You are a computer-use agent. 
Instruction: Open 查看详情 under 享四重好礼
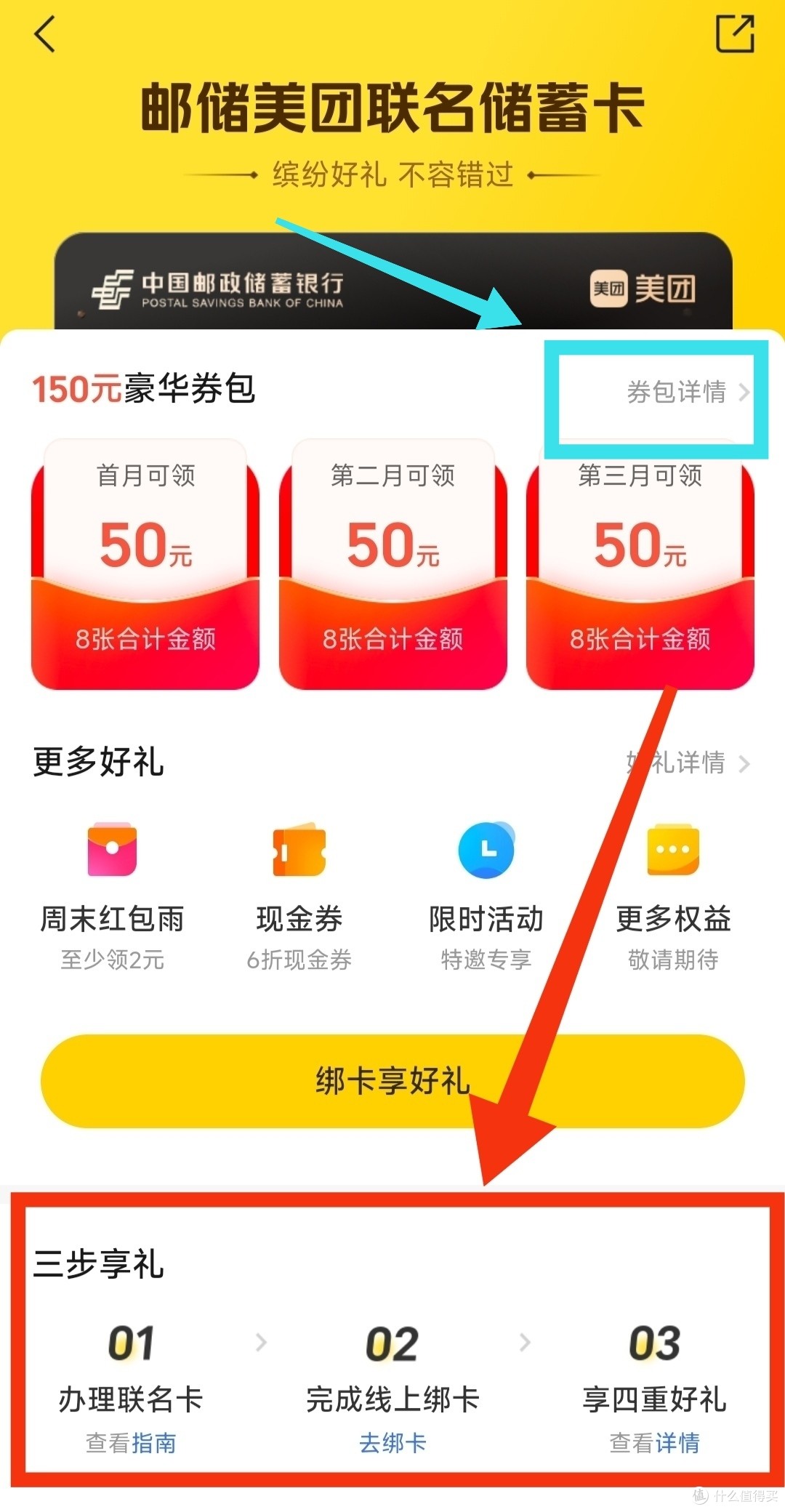[x=654, y=1442]
